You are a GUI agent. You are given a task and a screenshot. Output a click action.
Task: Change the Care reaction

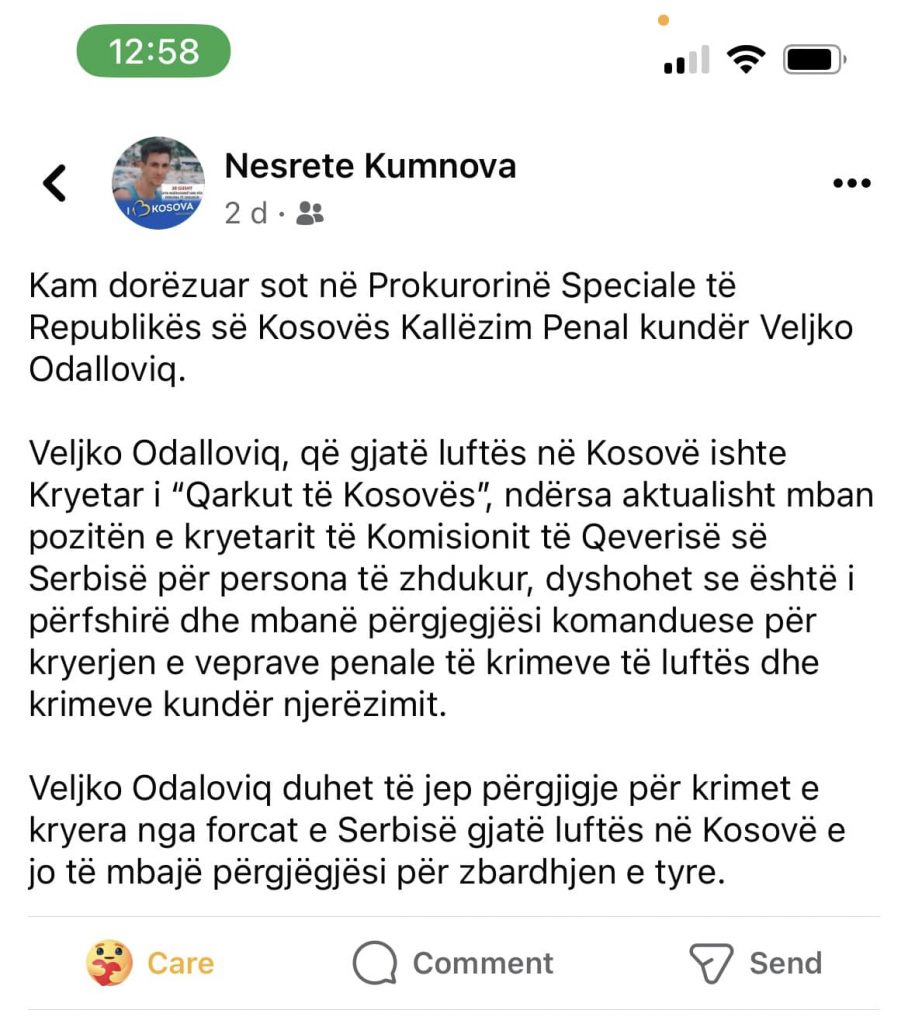point(150,963)
